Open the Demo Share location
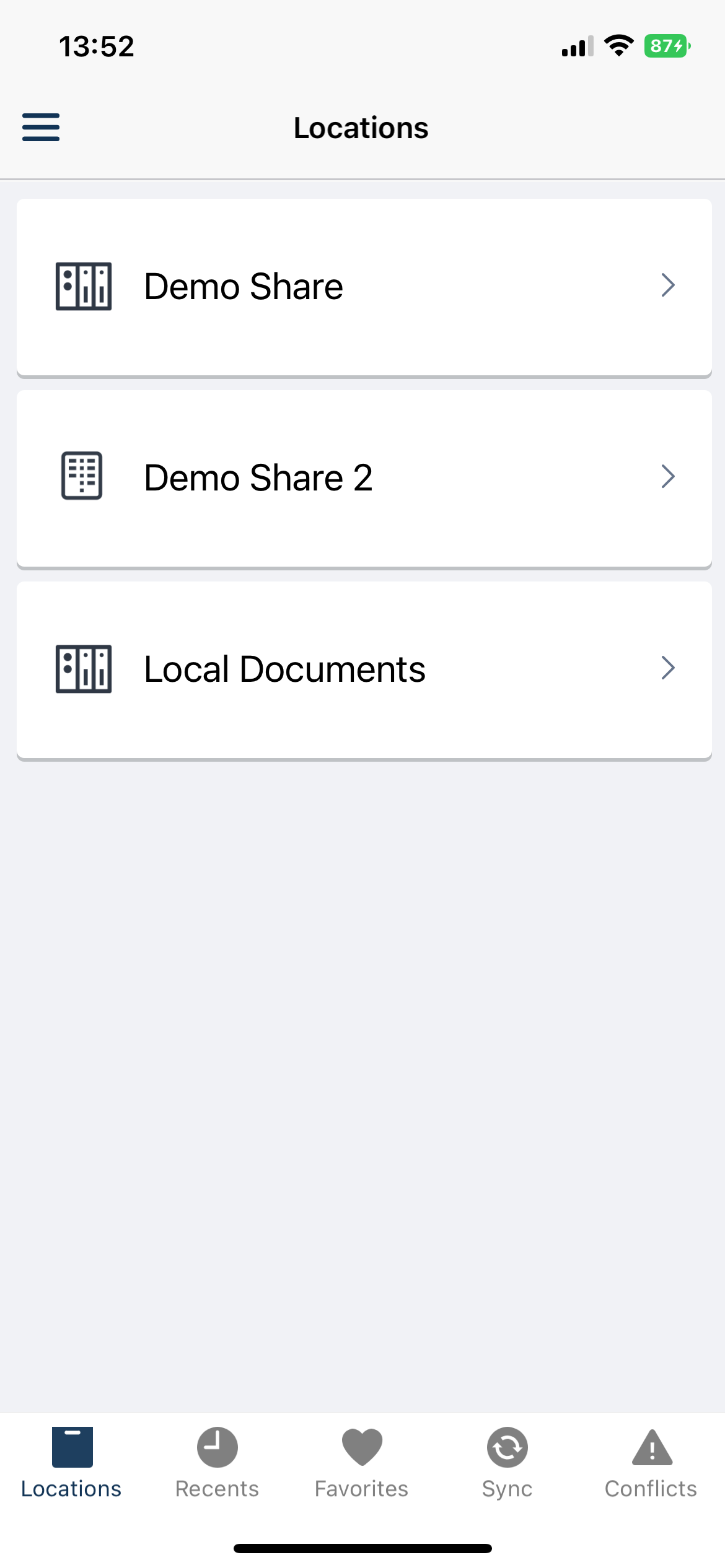Screen dimensions: 725x1568 [364, 287]
